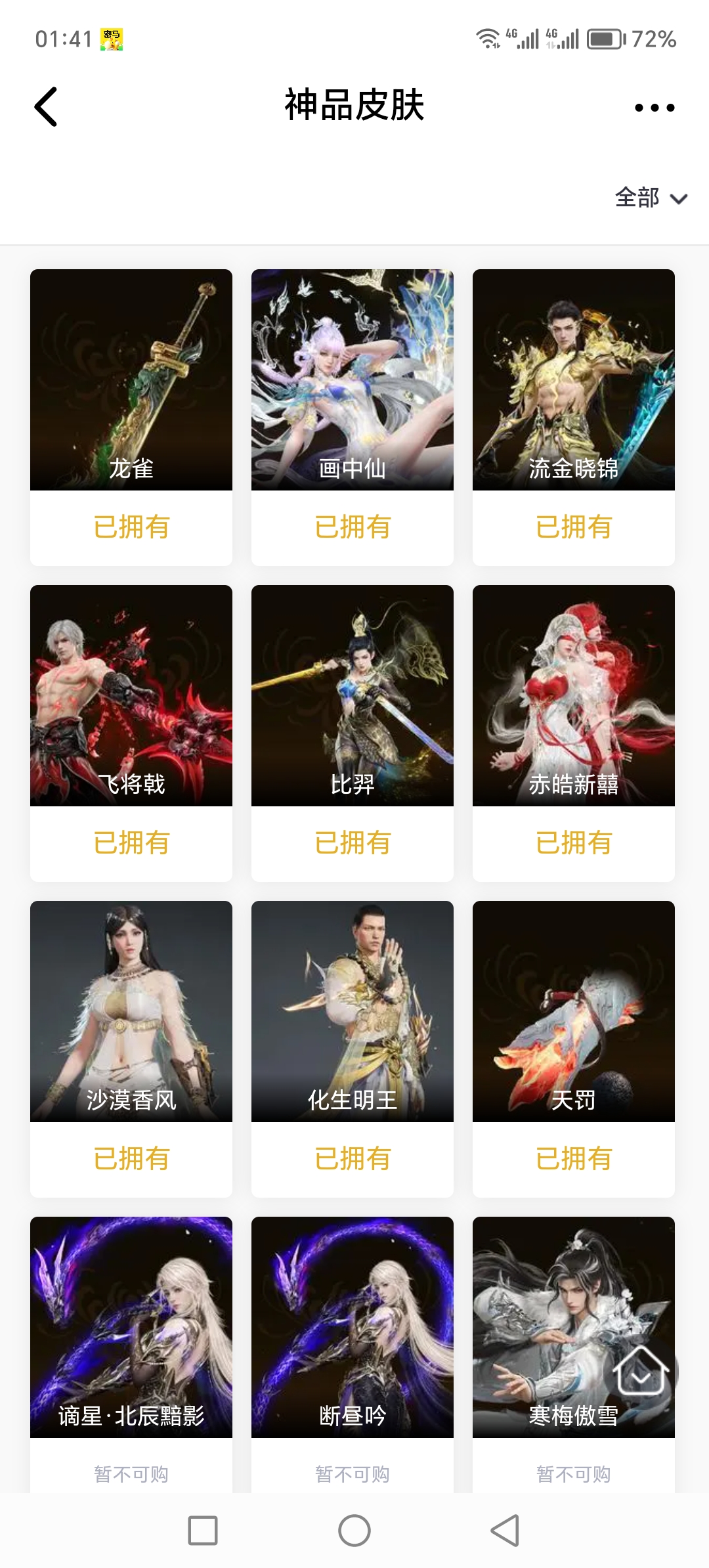Open the 比羿 skin card
The height and width of the screenshot is (1568, 709).
tap(353, 696)
